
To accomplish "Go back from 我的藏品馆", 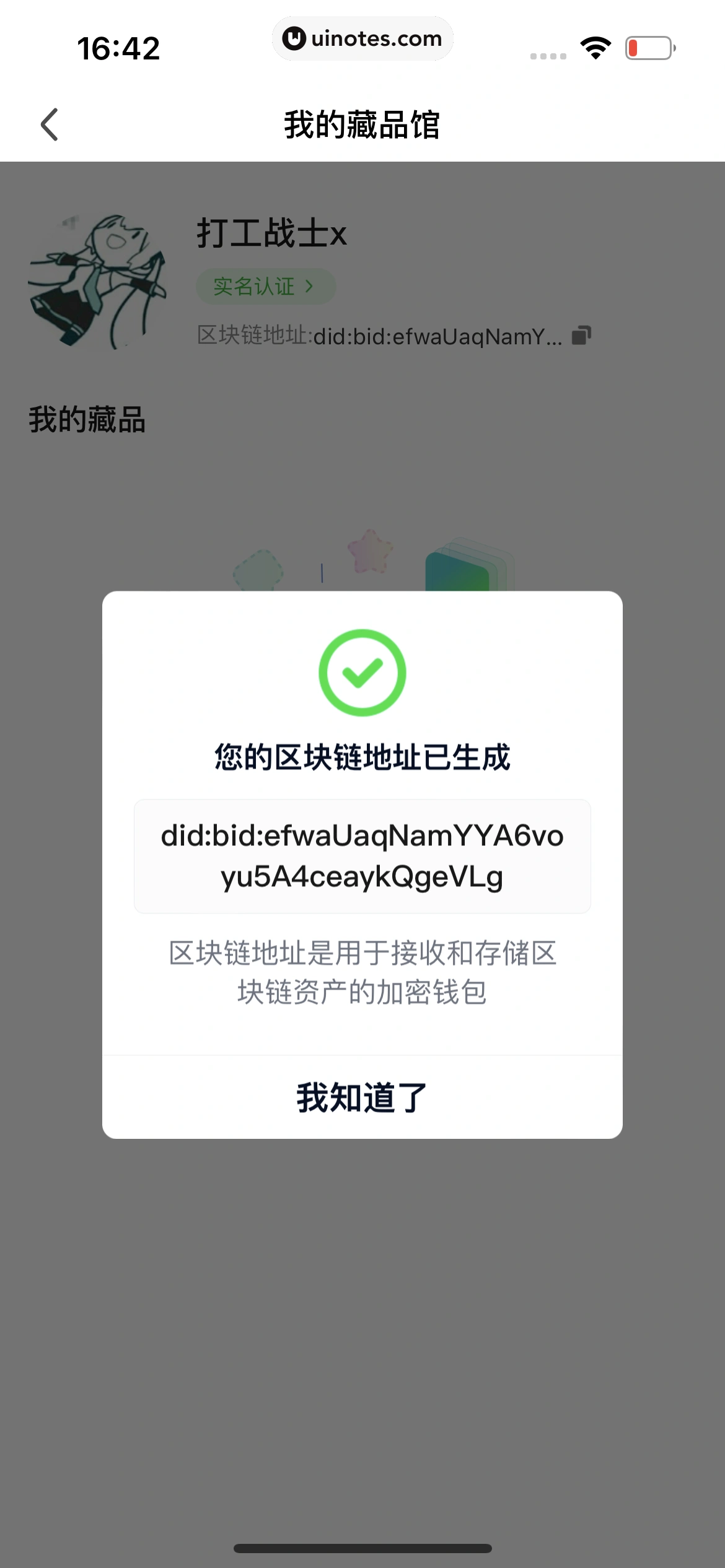I will click(50, 124).
